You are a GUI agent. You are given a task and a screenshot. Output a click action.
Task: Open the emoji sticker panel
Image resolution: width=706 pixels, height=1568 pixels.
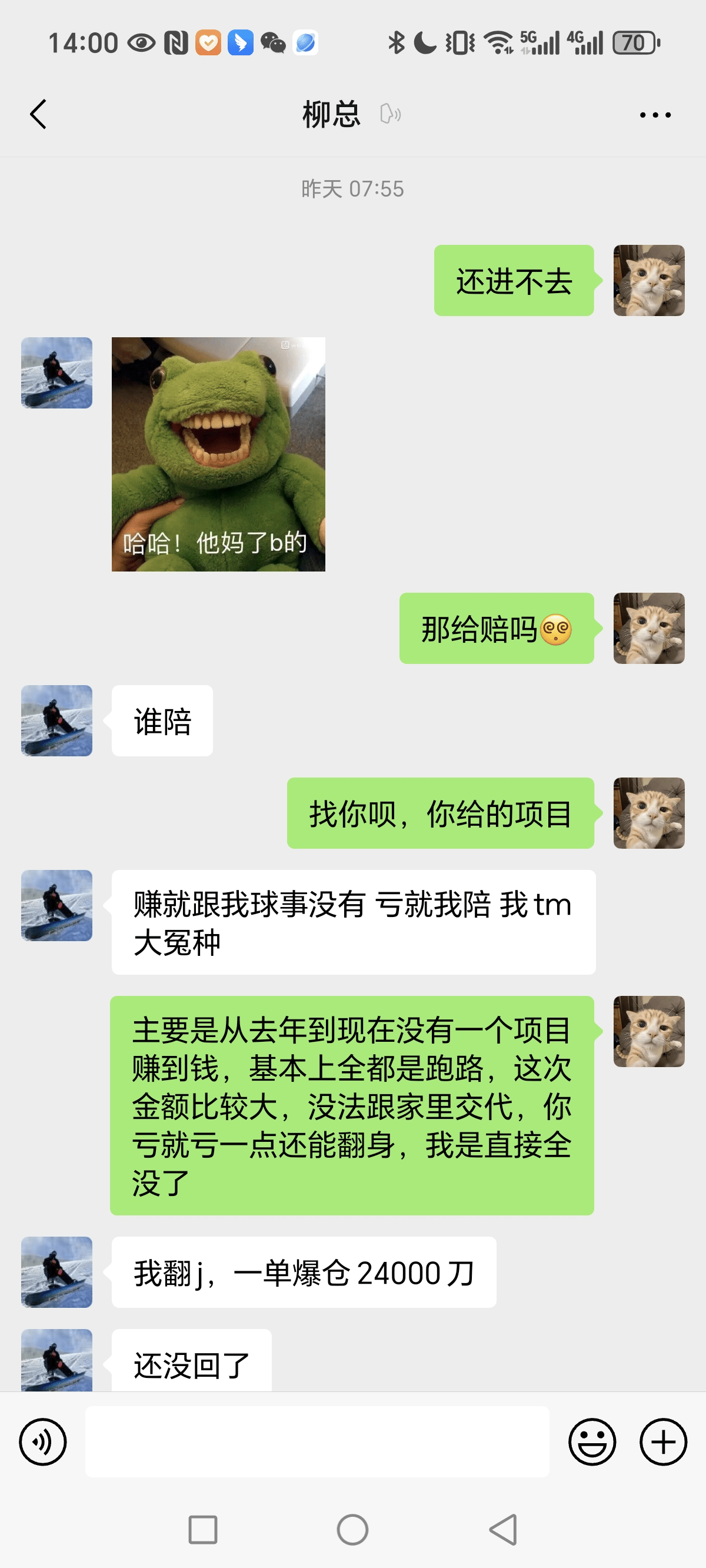(592, 1441)
